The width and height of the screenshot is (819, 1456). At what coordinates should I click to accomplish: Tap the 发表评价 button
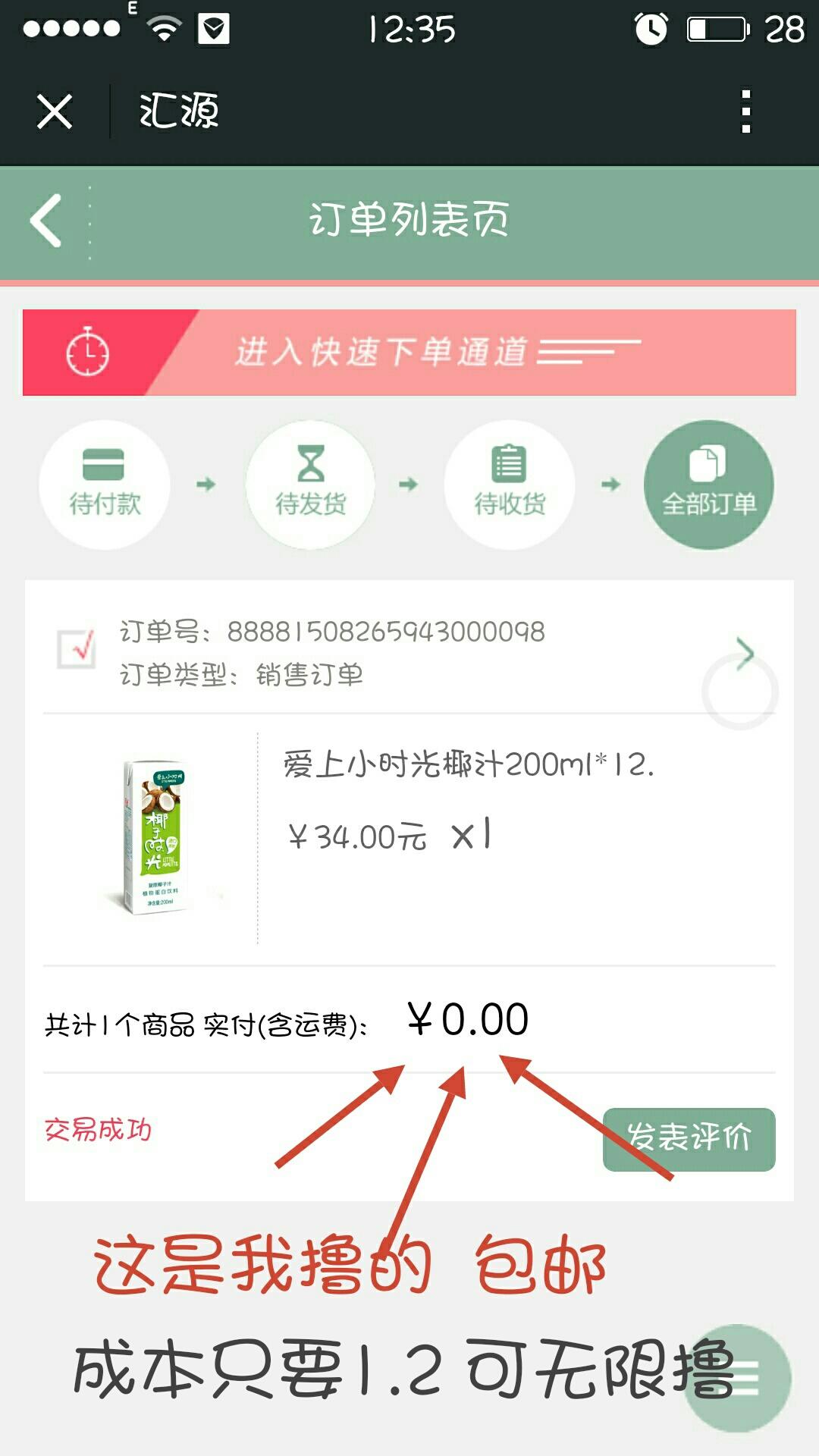pos(689,1140)
